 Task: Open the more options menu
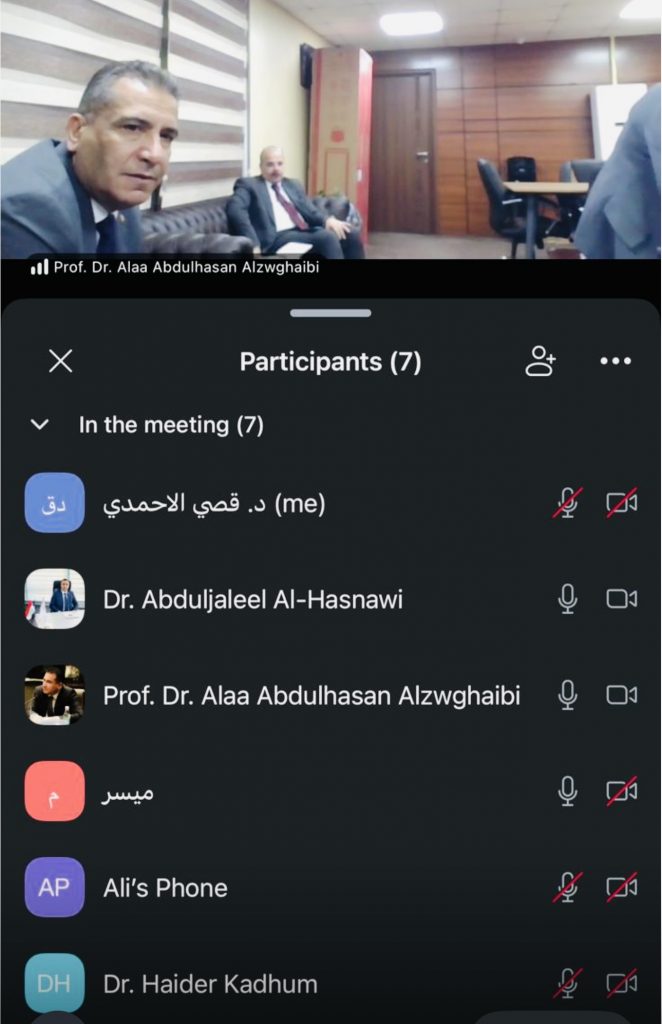pos(615,361)
